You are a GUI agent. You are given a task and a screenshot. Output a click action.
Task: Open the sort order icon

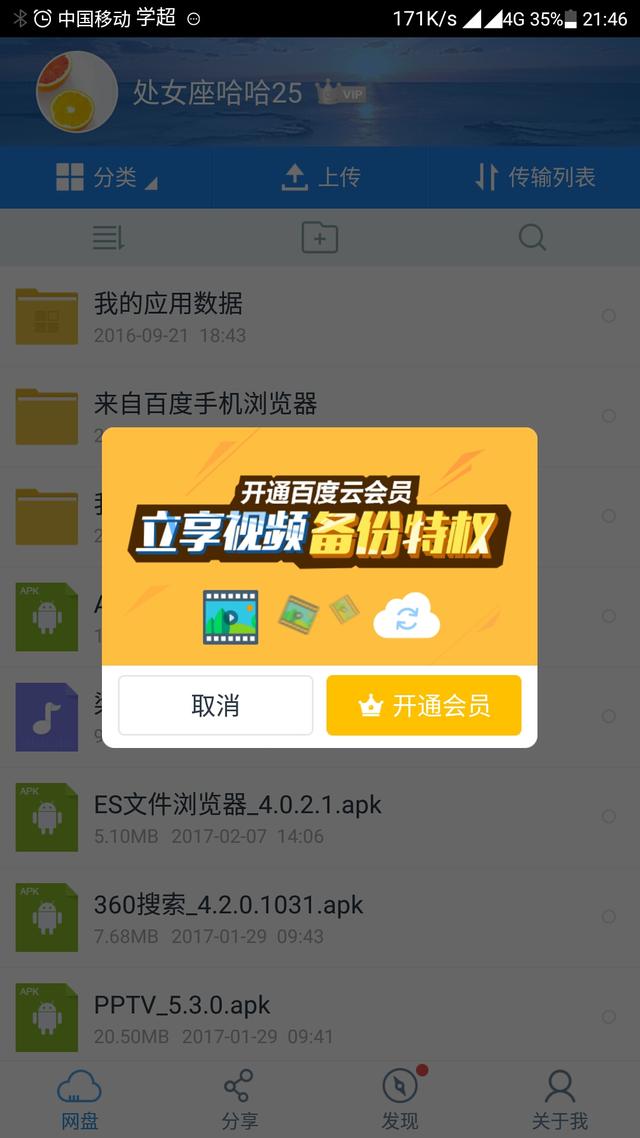[x=108, y=238]
